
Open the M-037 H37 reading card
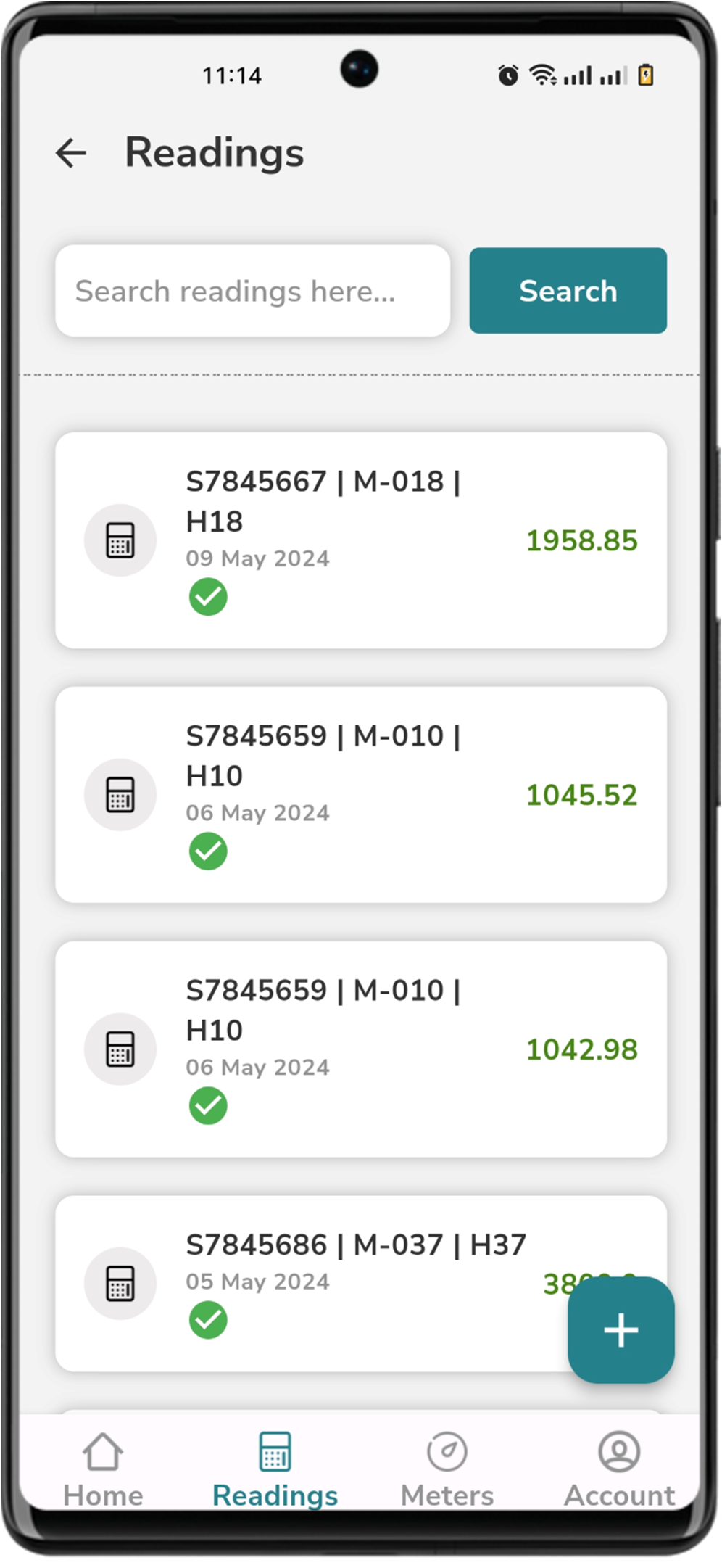(x=326, y=1282)
